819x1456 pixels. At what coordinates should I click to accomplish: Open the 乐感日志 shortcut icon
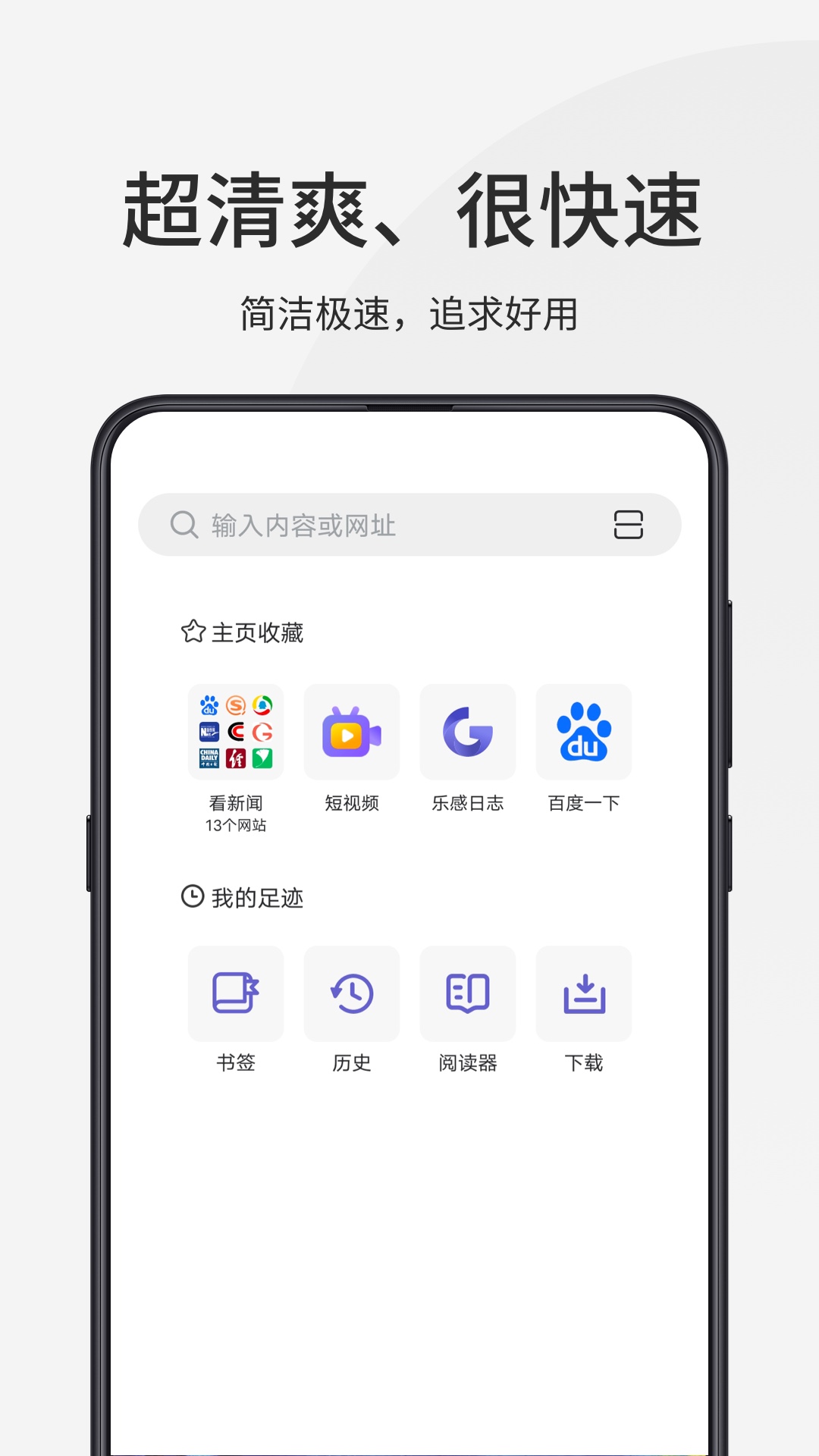pyautogui.click(x=468, y=732)
